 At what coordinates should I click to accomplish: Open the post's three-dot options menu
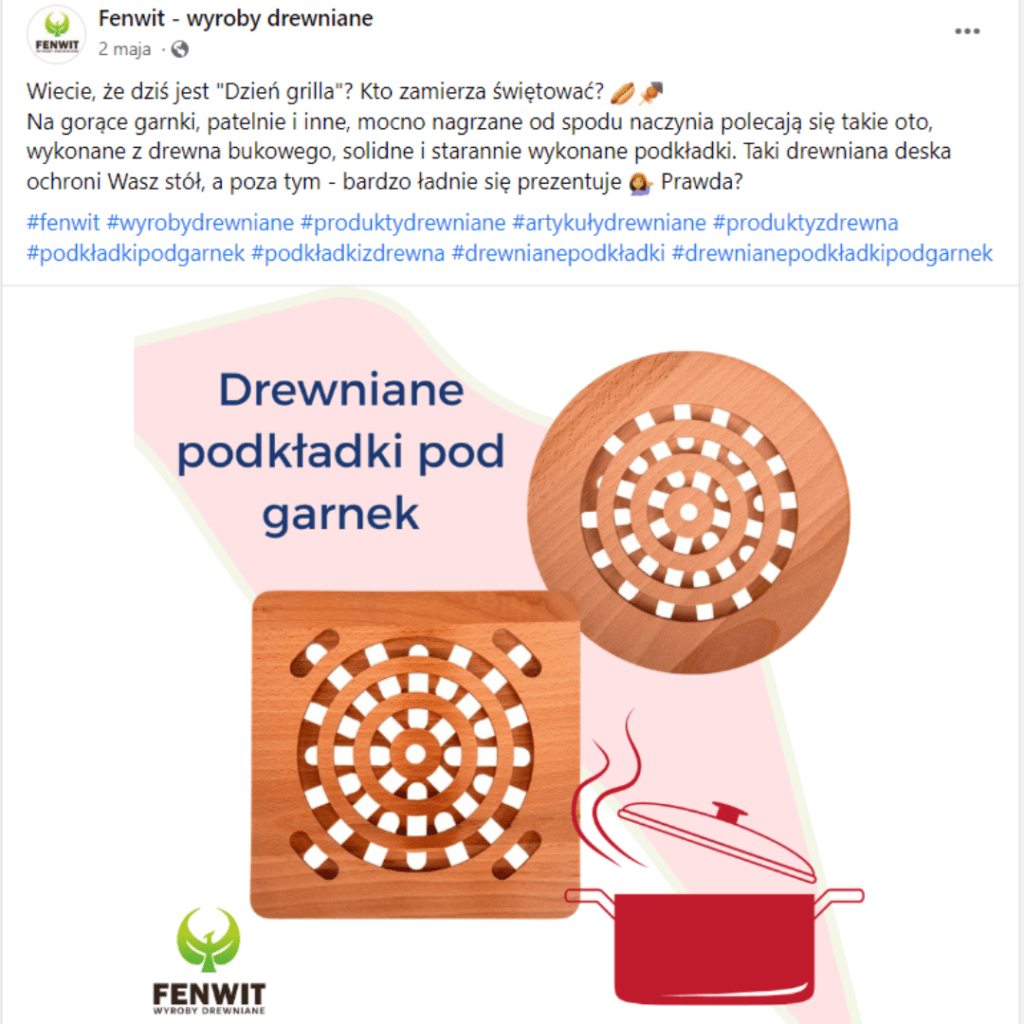tap(967, 32)
